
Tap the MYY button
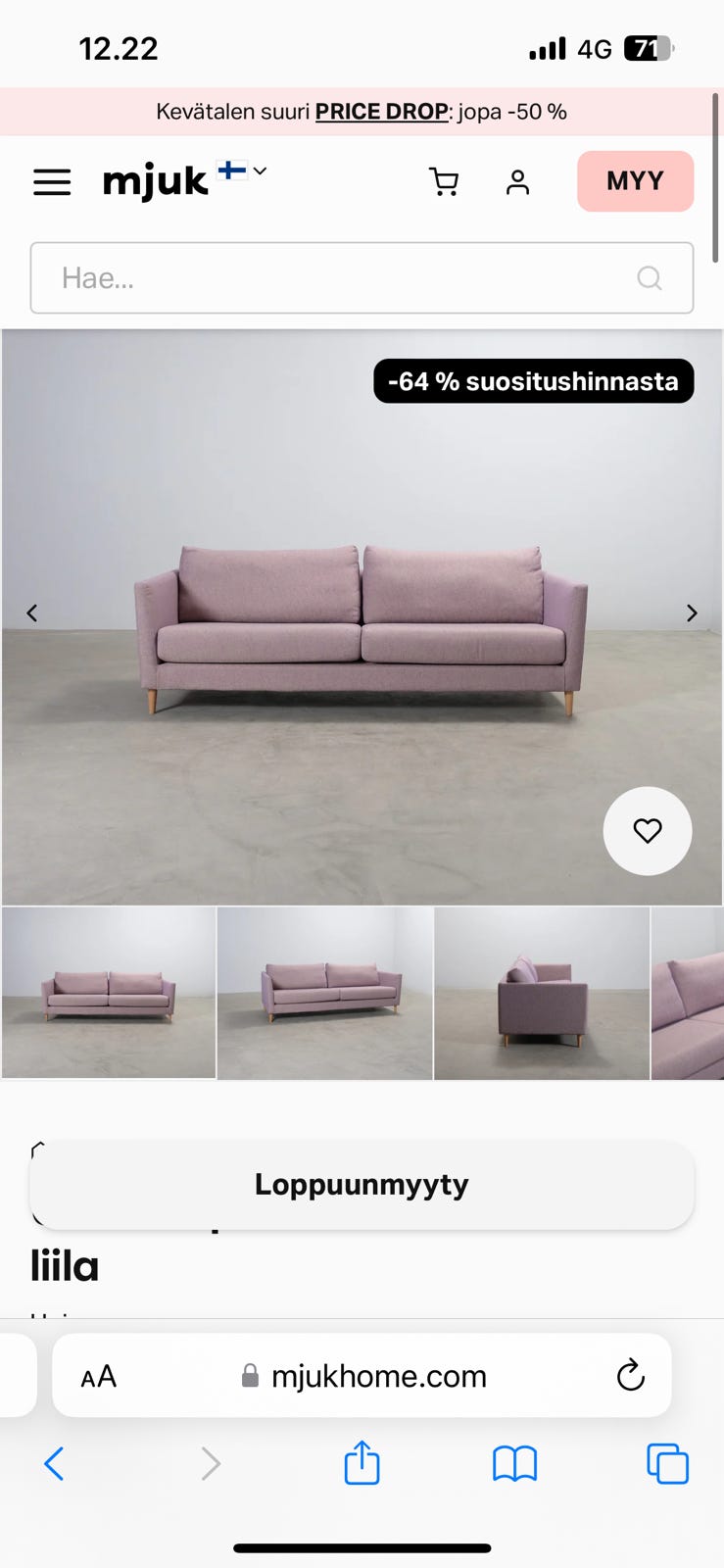[635, 181]
